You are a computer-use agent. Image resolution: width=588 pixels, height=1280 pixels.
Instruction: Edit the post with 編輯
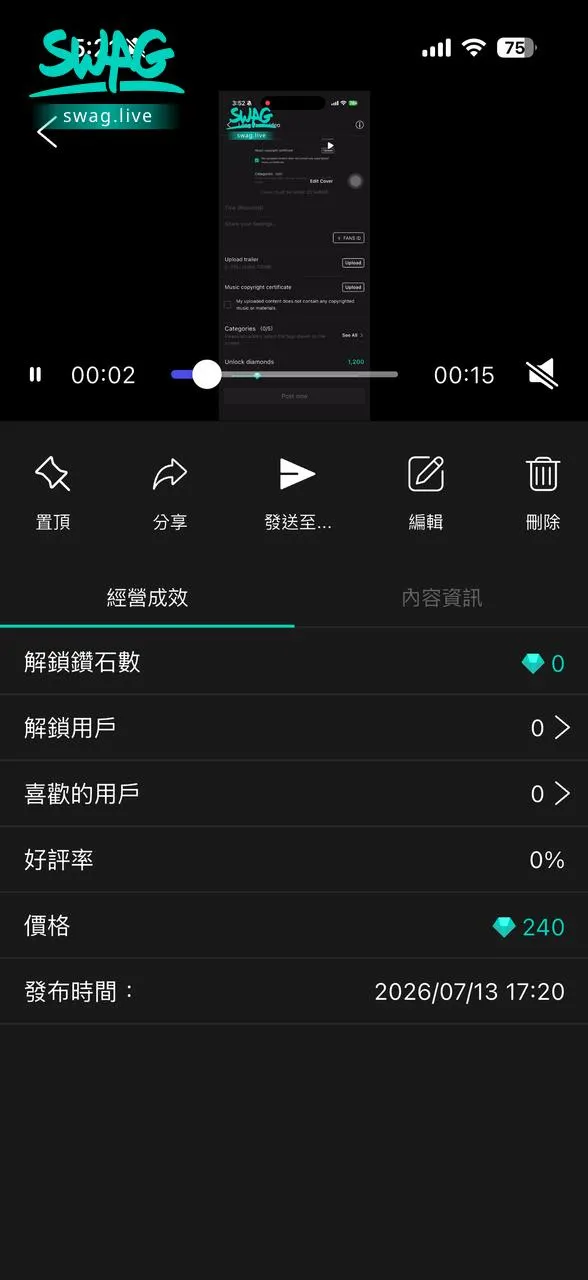426,493
